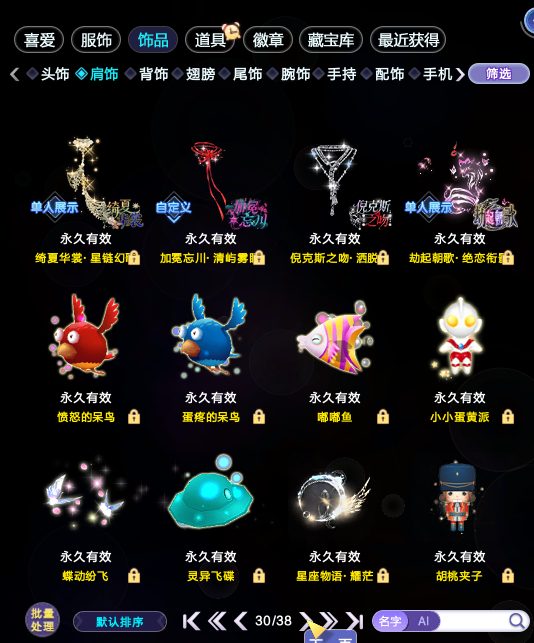Image resolution: width=534 pixels, height=643 pixels.
Task: Tap the search magnifier icon
Action: coord(517,621)
